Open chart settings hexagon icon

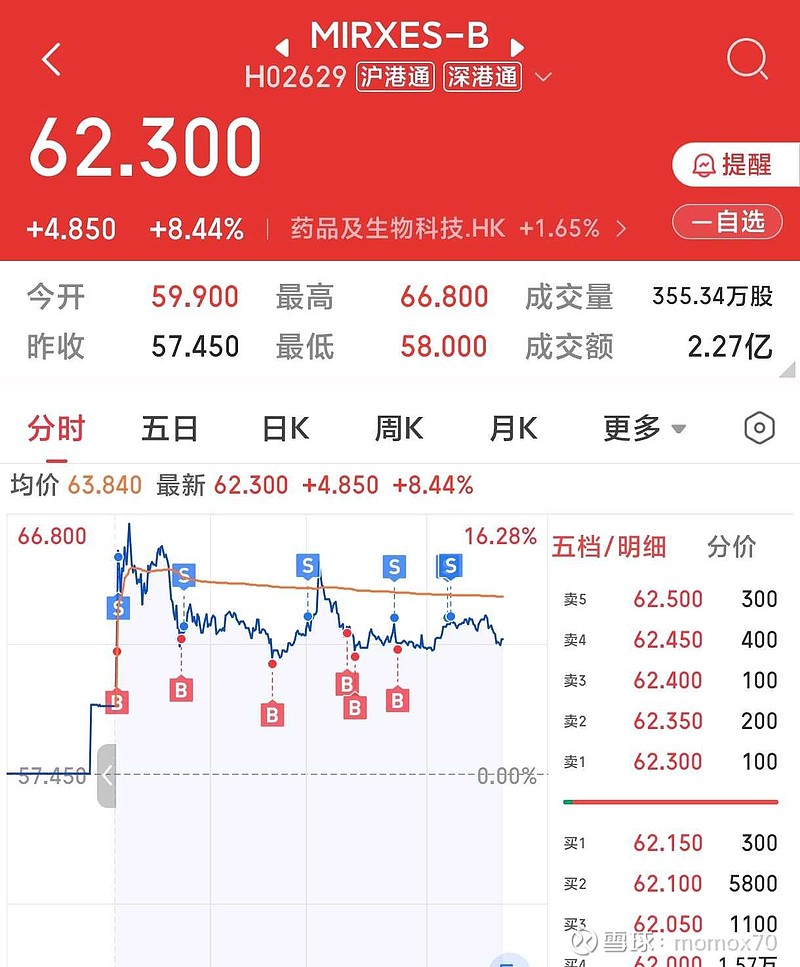pos(760,429)
